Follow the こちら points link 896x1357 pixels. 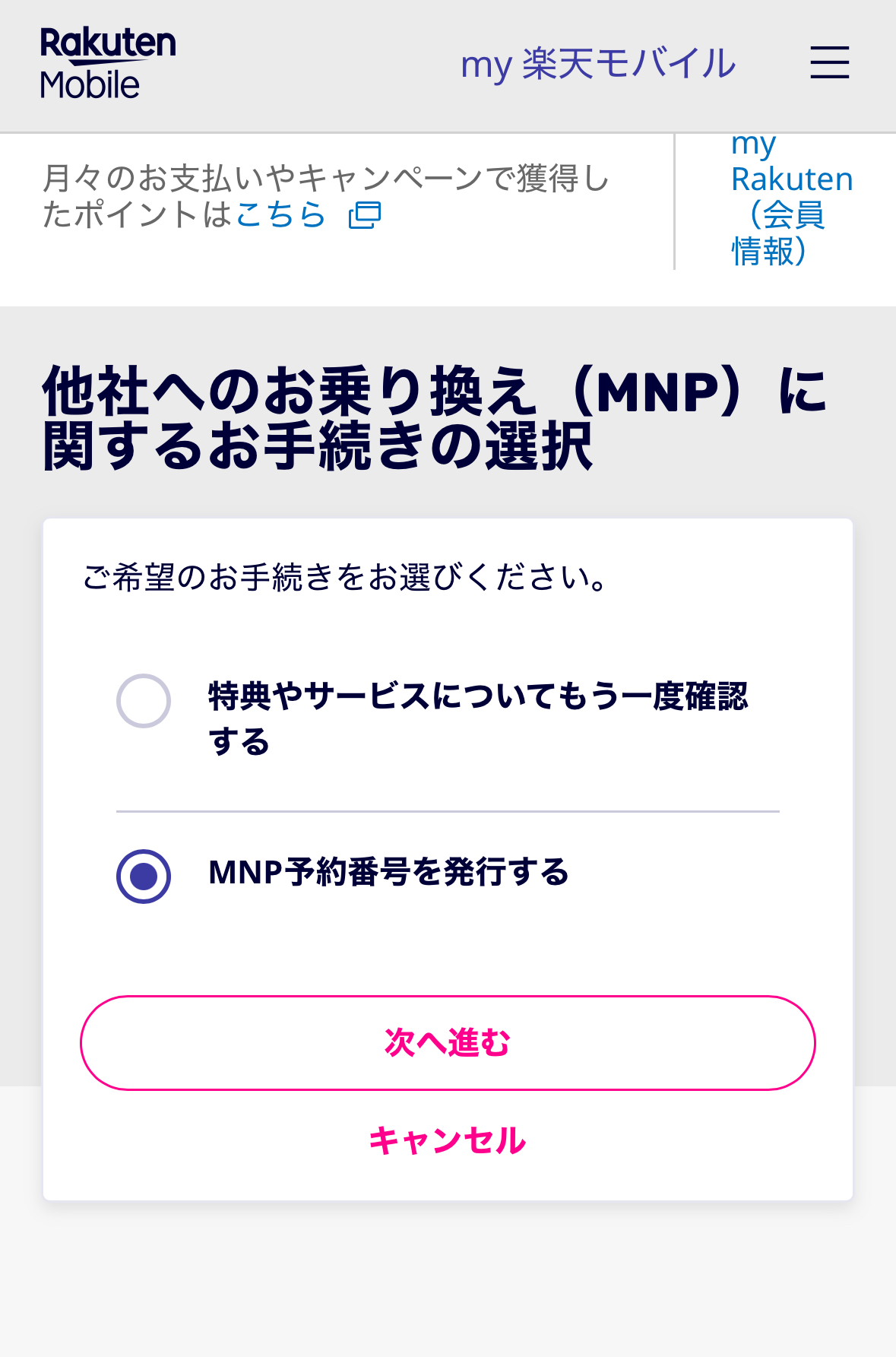[x=282, y=217]
